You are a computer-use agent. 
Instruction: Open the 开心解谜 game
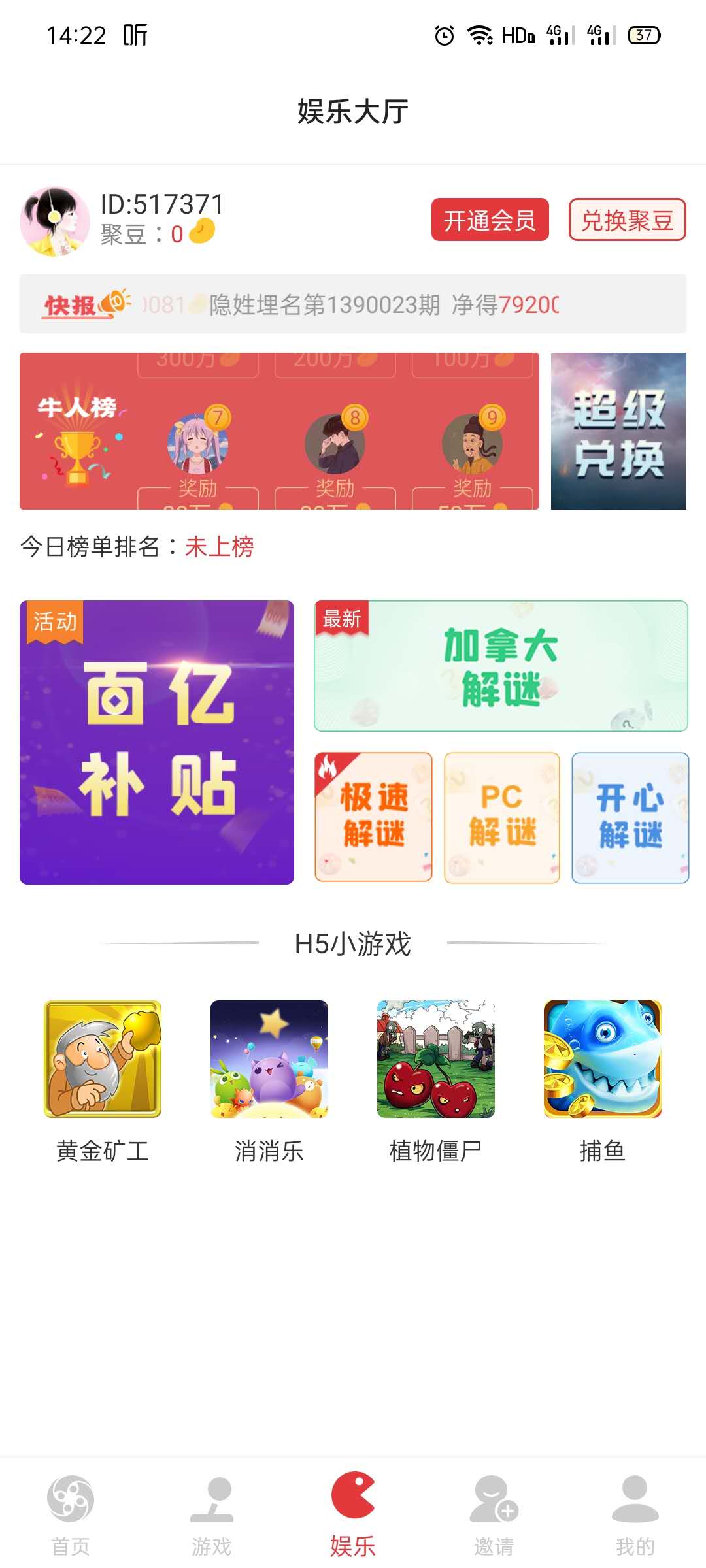click(x=630, y=817)
